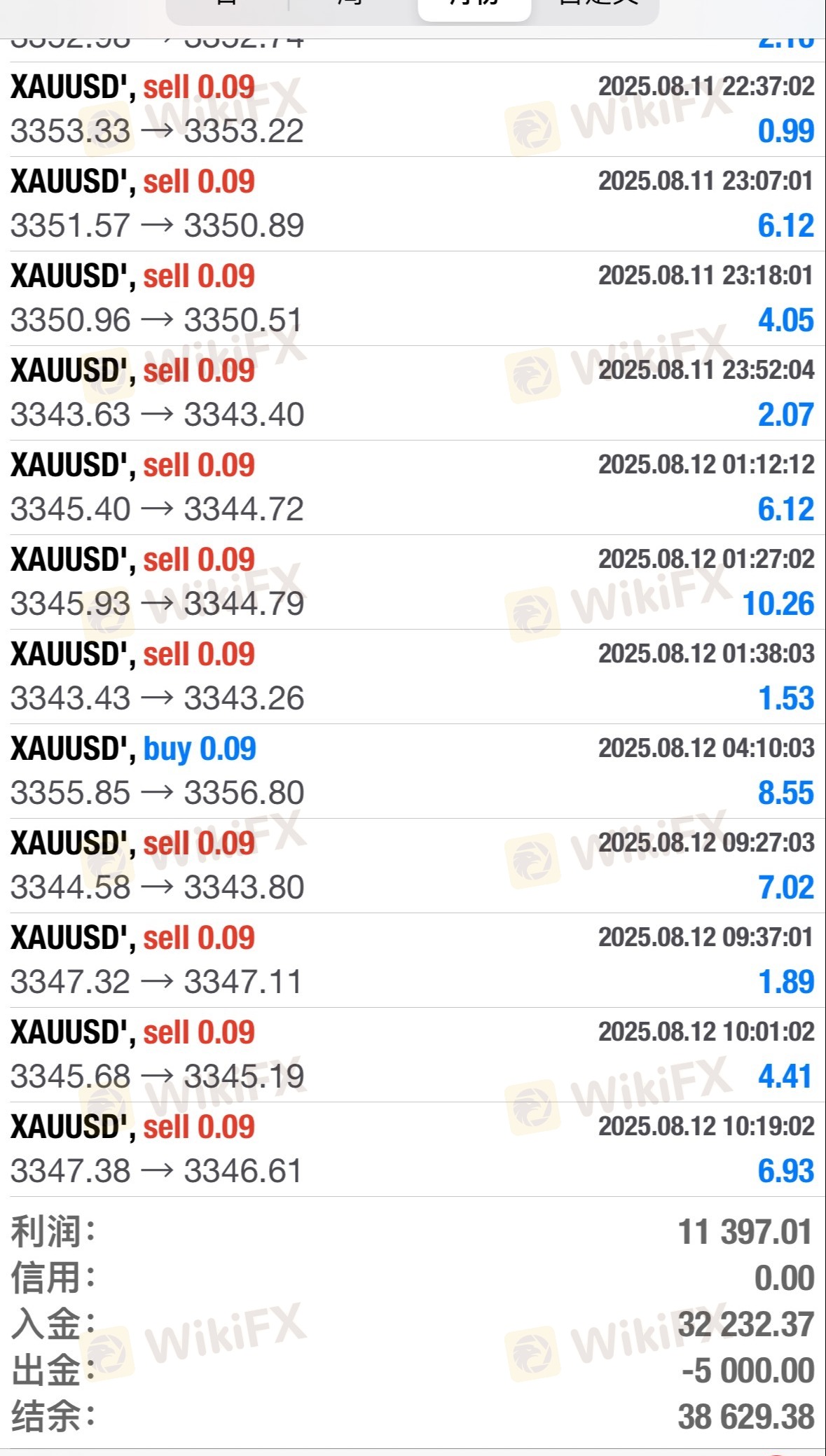Open the trade closed at 01:12:12

coord(413,487)
